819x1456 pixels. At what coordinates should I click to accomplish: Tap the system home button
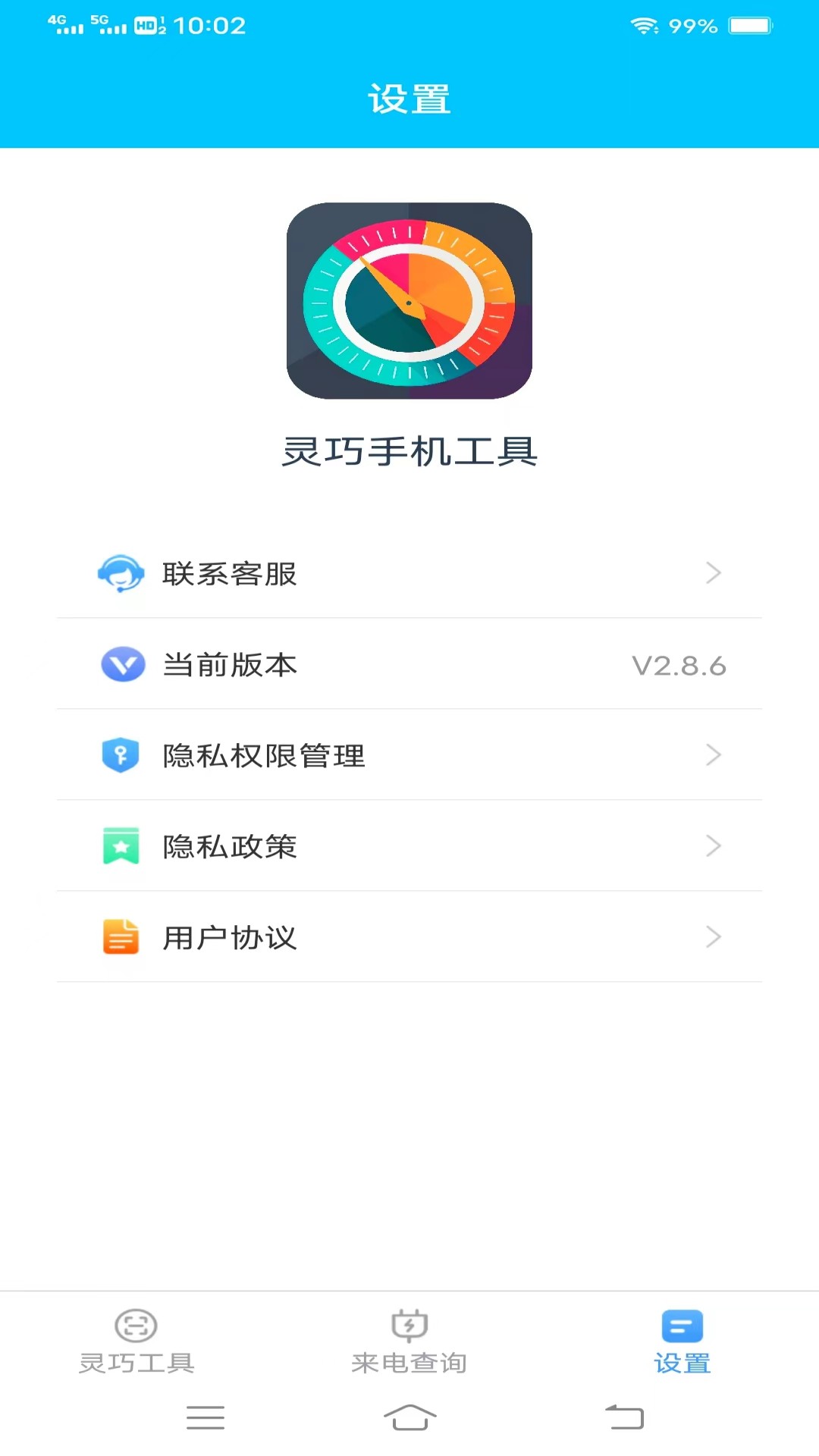[x=409, y=1417]
